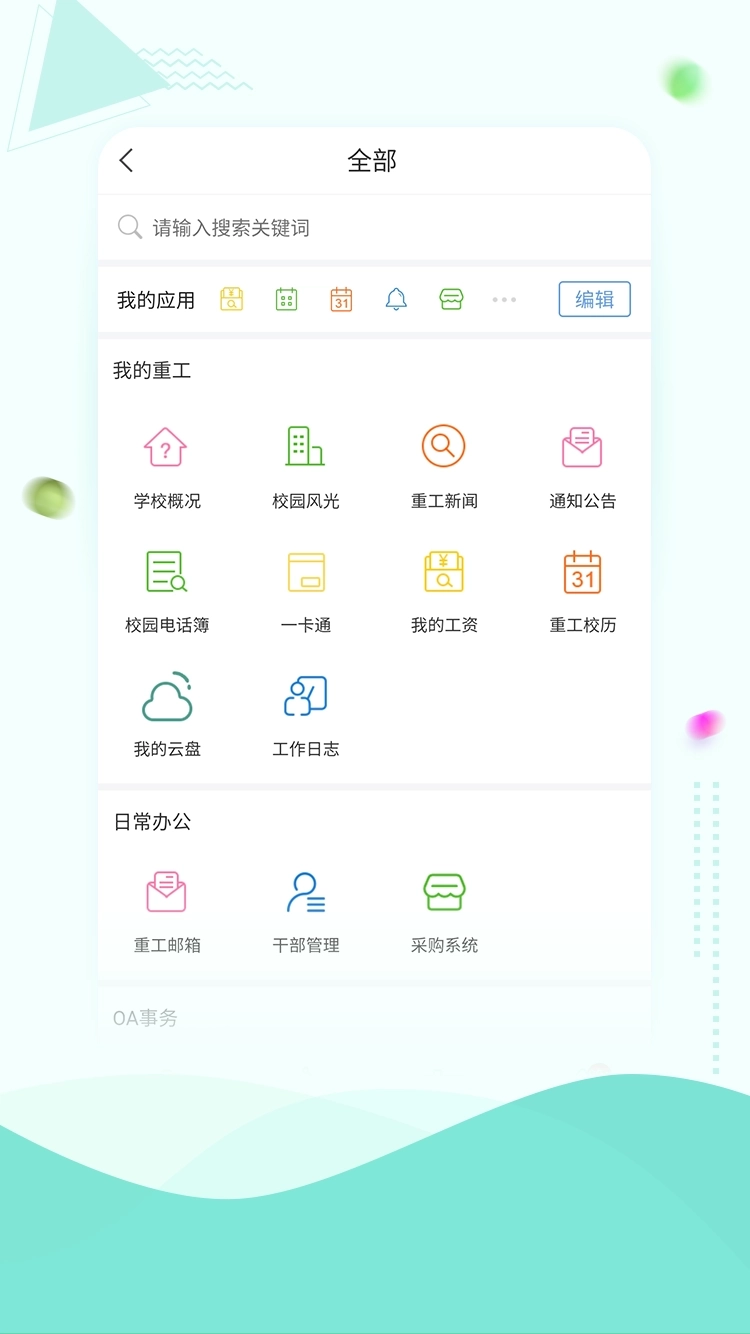
Task: Open 重工新闻 to read news
Action: 443,465
